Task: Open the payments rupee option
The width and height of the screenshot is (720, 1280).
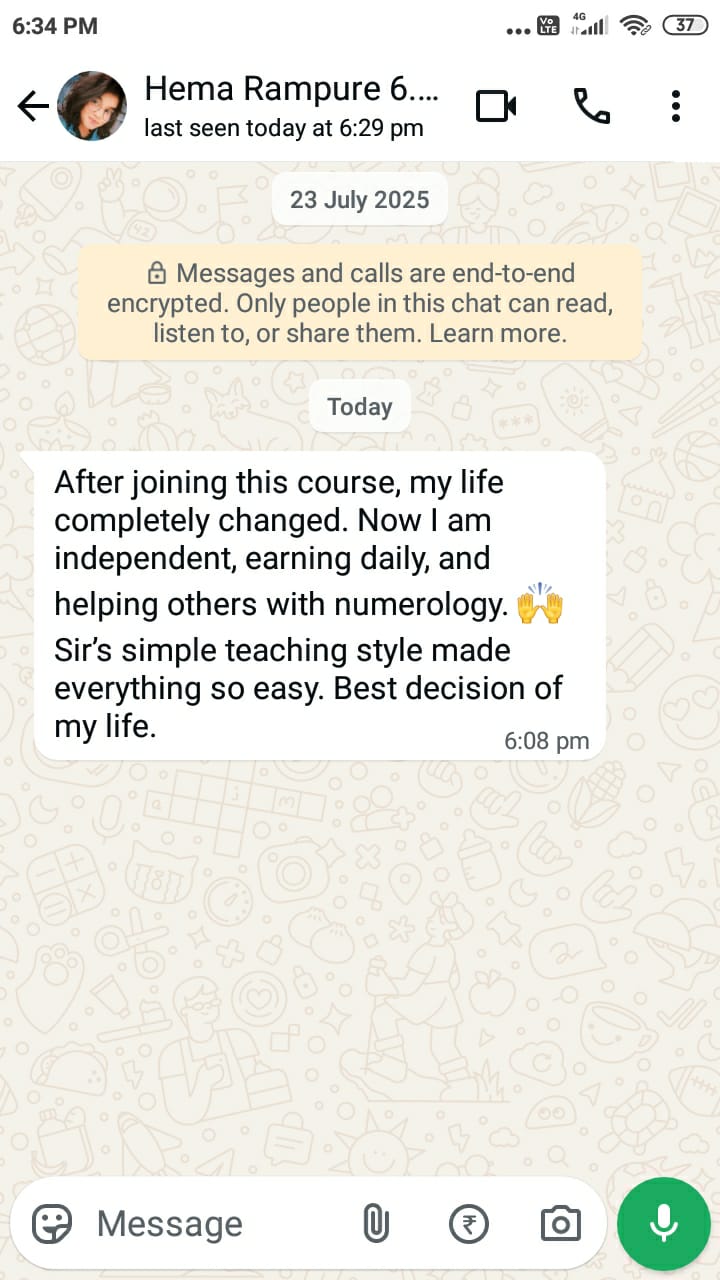Action: 469,1222
